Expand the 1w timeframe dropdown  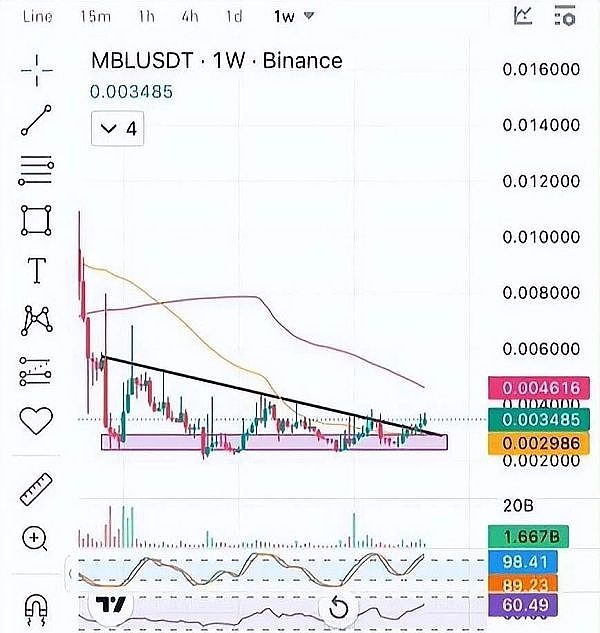[x=294, y=16]
